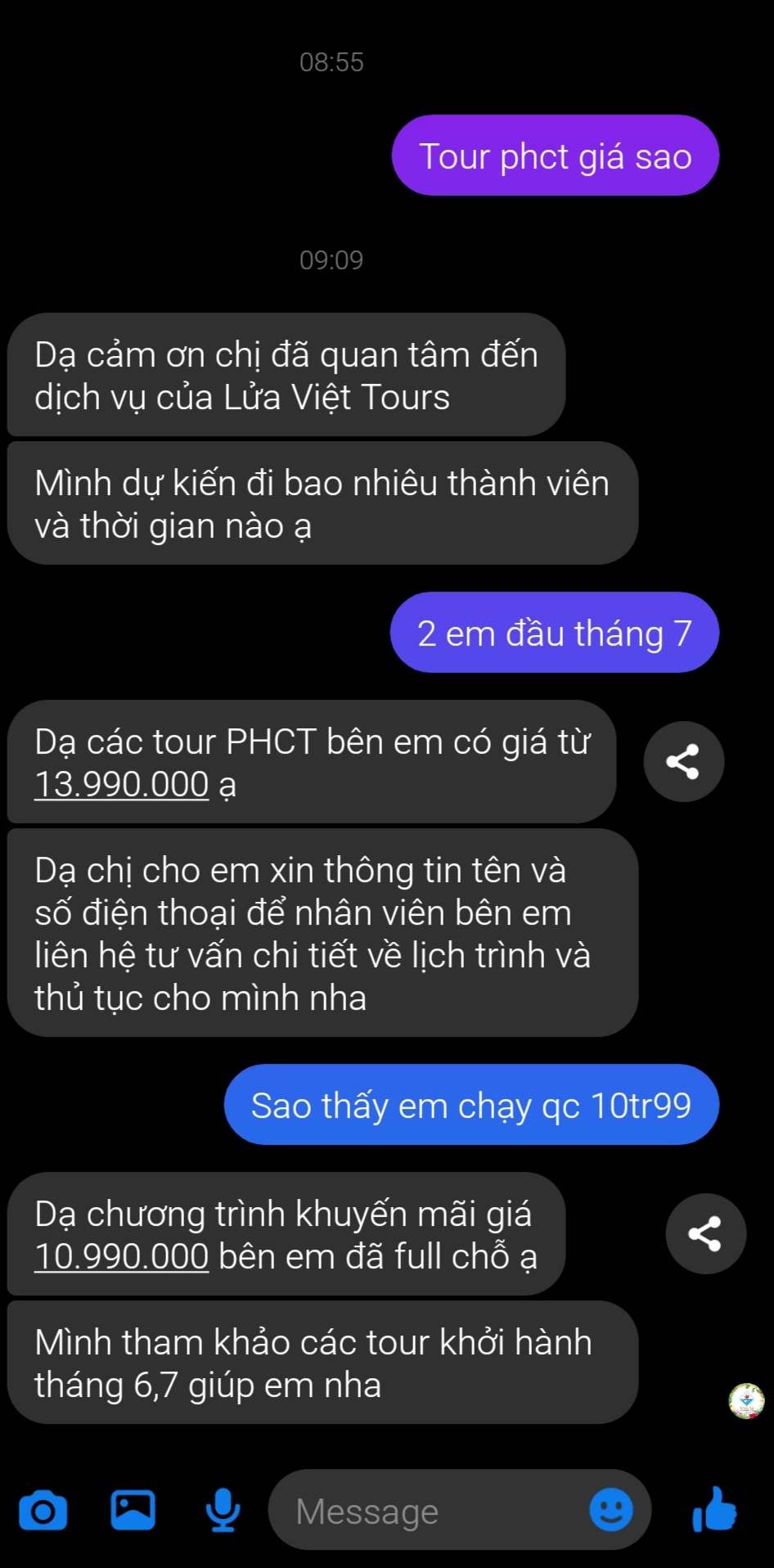
Task: Open the emoji picker in message field
Action: [610, 1510]
